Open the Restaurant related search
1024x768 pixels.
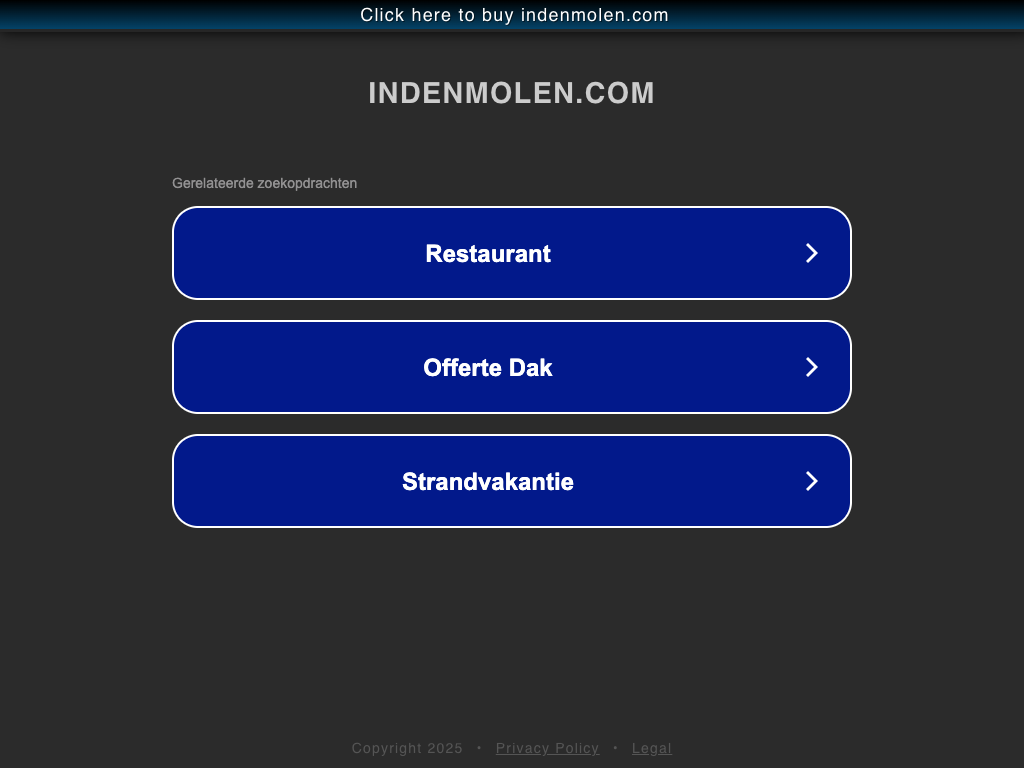coord(511,253)
